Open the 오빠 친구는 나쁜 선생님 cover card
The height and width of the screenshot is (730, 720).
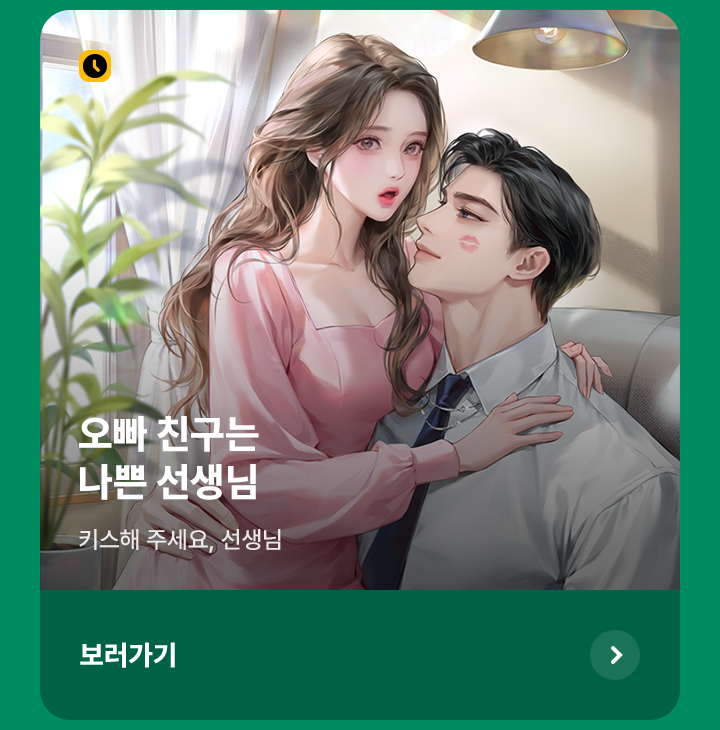point(360,300)
